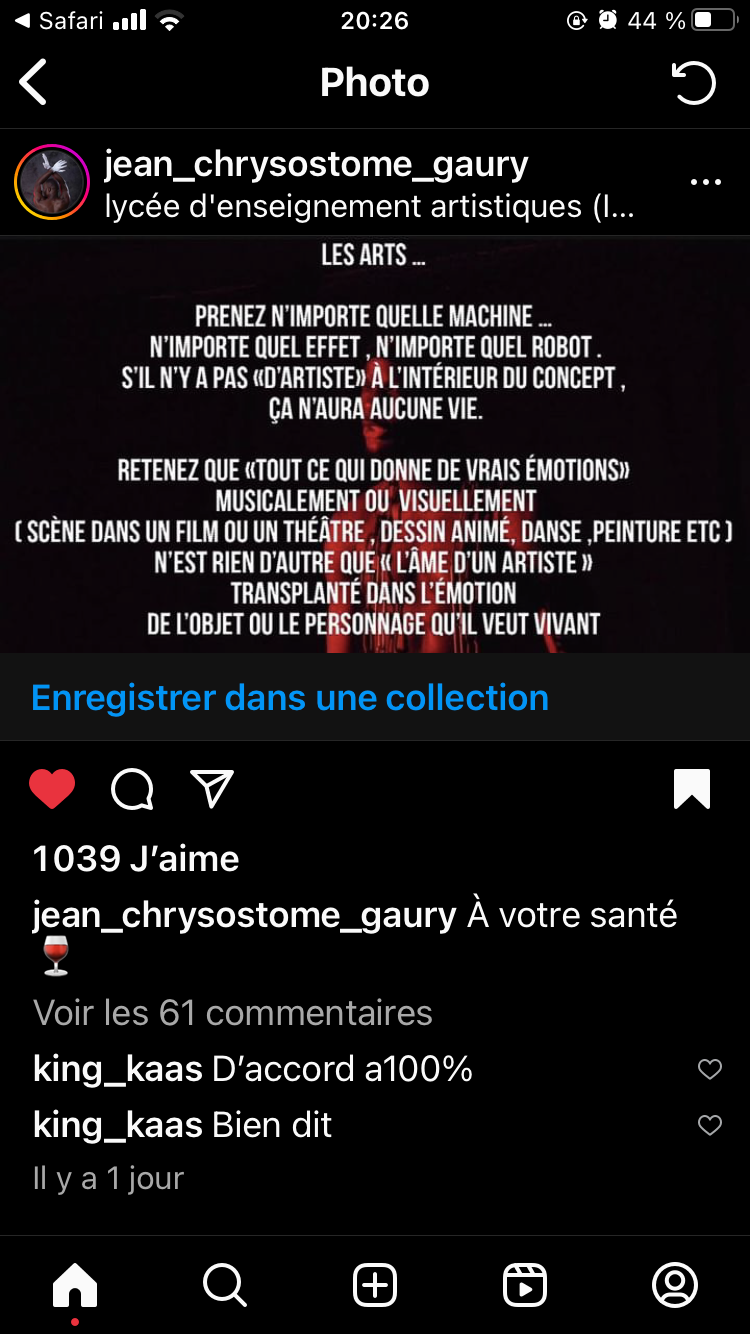This screenshot has width=750, height=1334.
Task: Switch to the Search tab
Action: click(225, 1285)
